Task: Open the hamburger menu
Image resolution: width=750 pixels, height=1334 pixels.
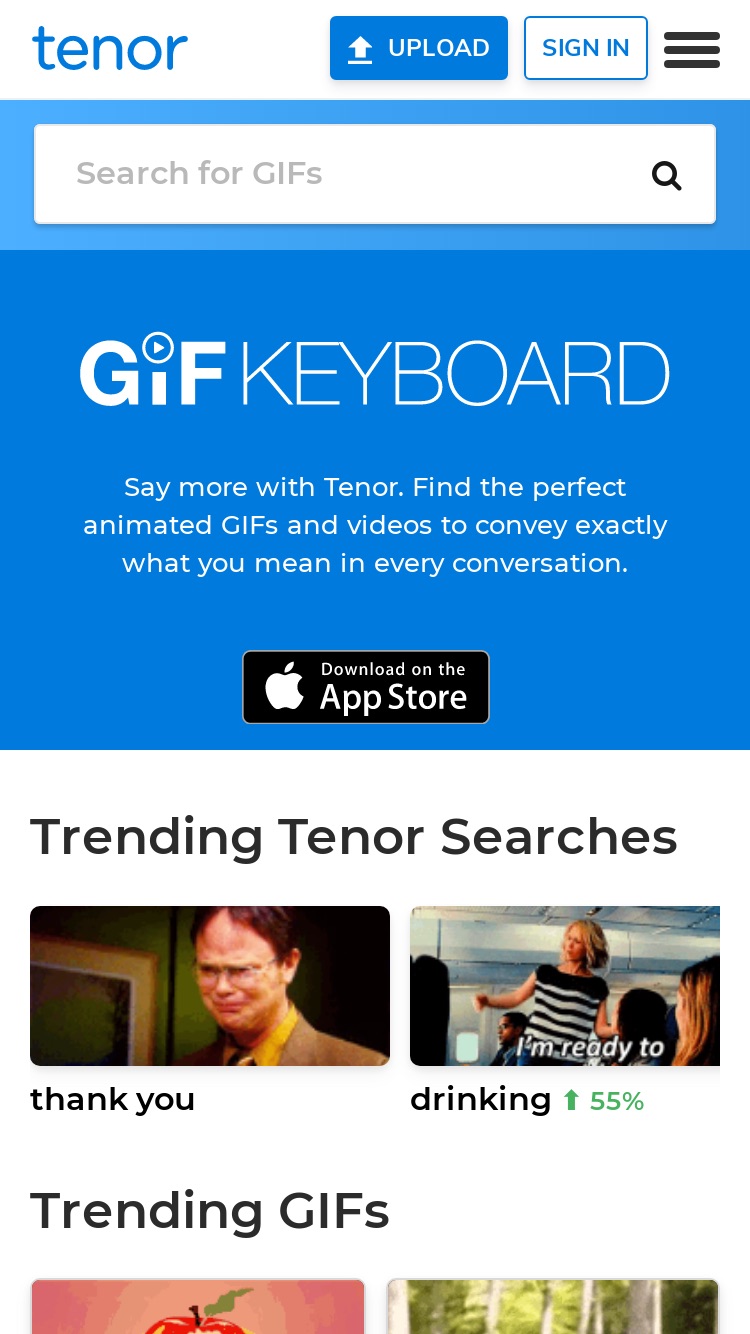Action: point(692,49)
